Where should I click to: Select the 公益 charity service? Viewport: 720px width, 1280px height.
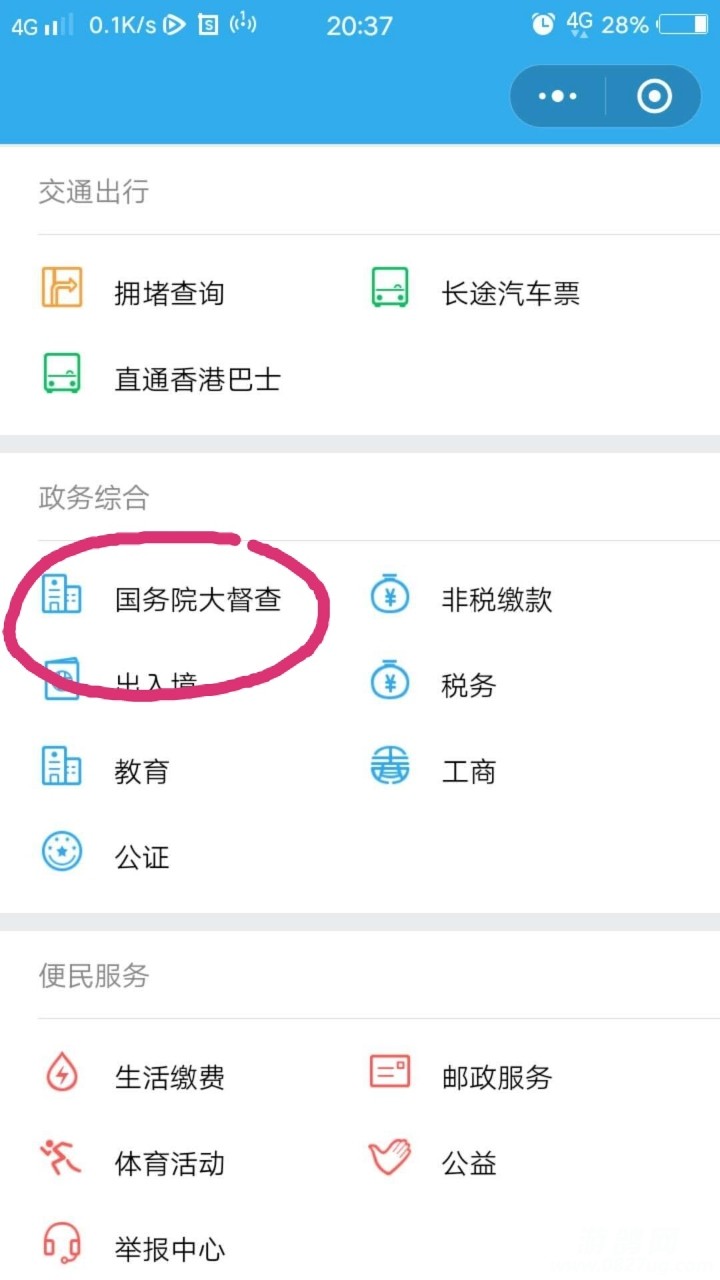[468, 1163]
